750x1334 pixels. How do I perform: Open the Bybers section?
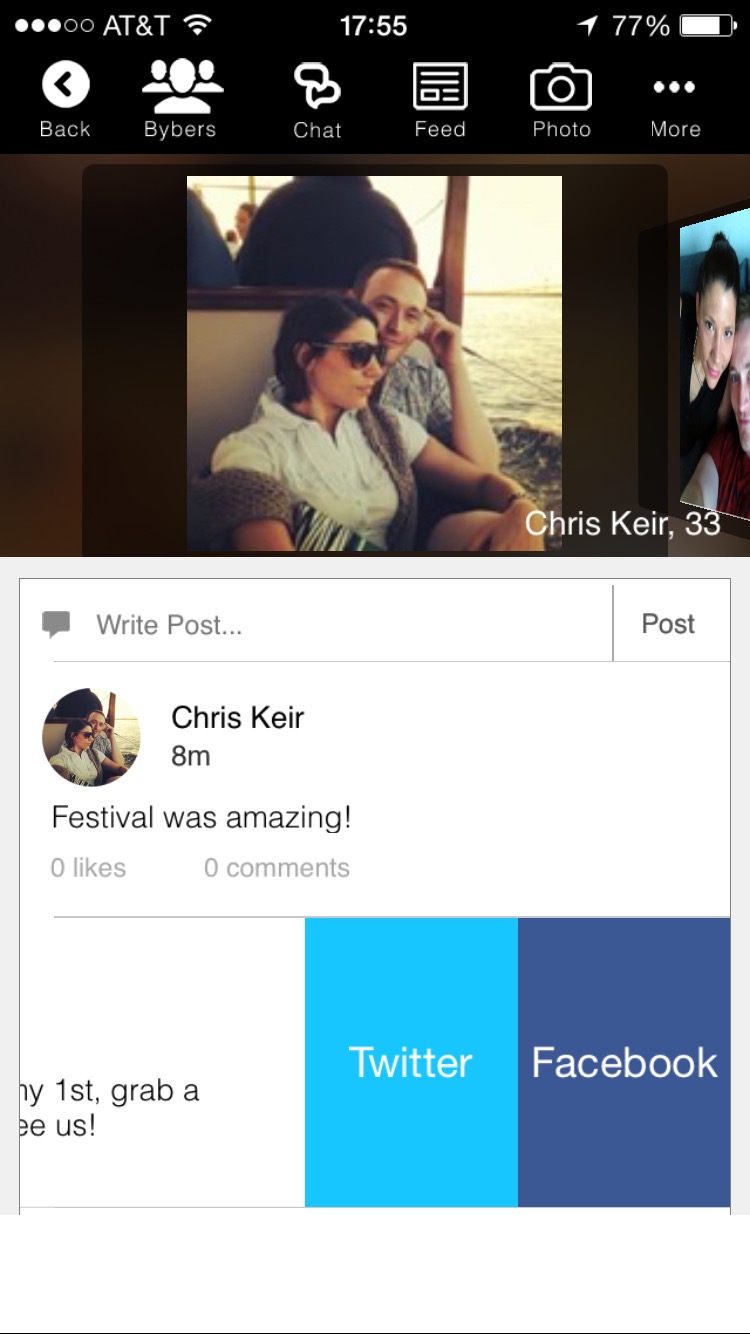tap(180, 100)
